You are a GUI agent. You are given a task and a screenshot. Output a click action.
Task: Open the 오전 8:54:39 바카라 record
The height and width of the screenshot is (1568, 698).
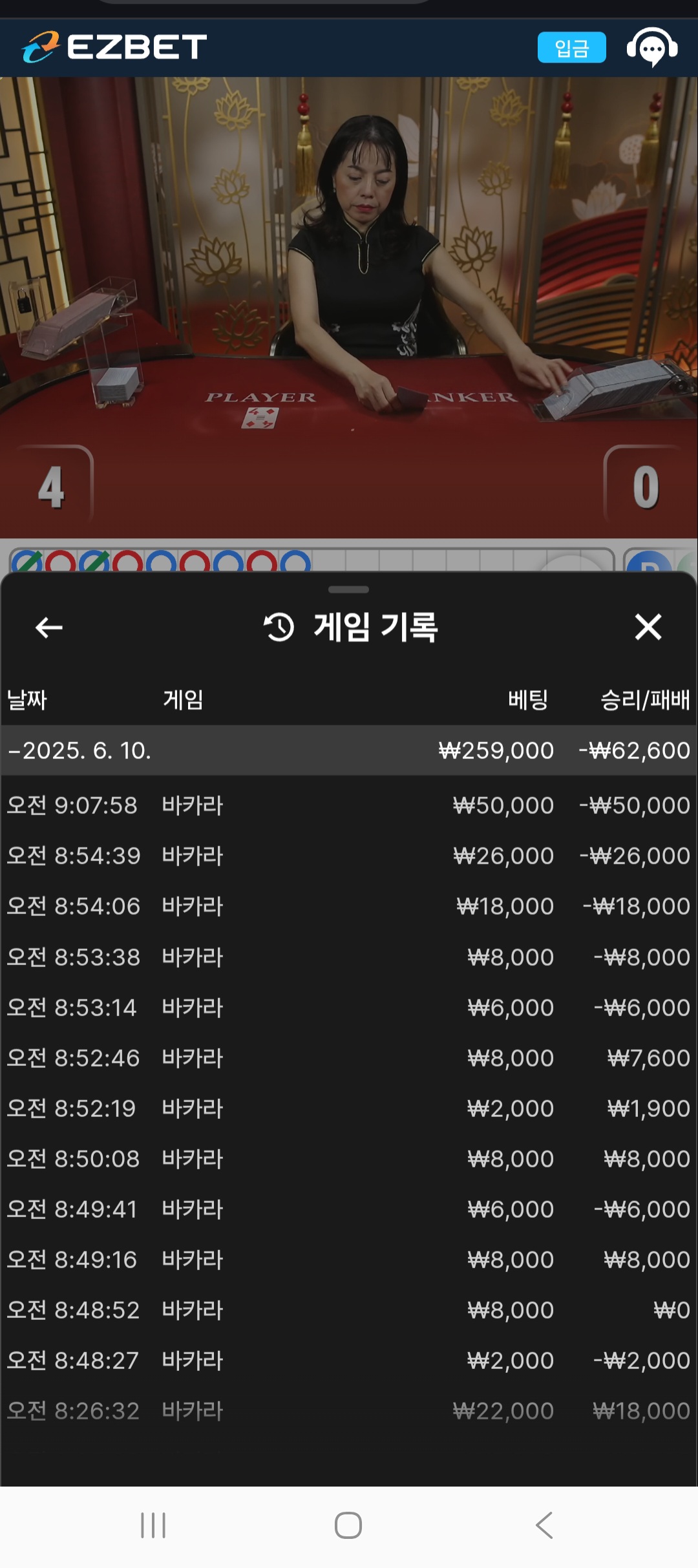pos(349,856)
